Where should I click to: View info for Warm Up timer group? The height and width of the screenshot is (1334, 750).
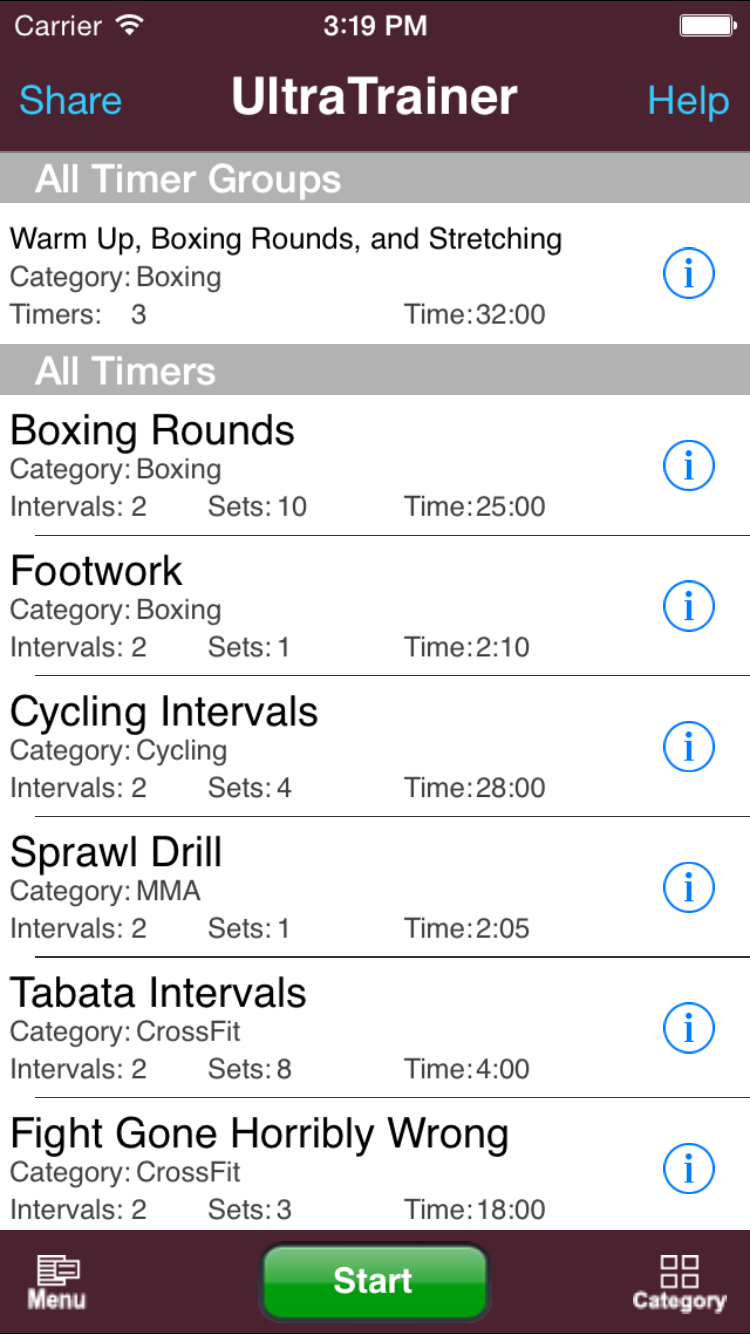click(689, 274)
